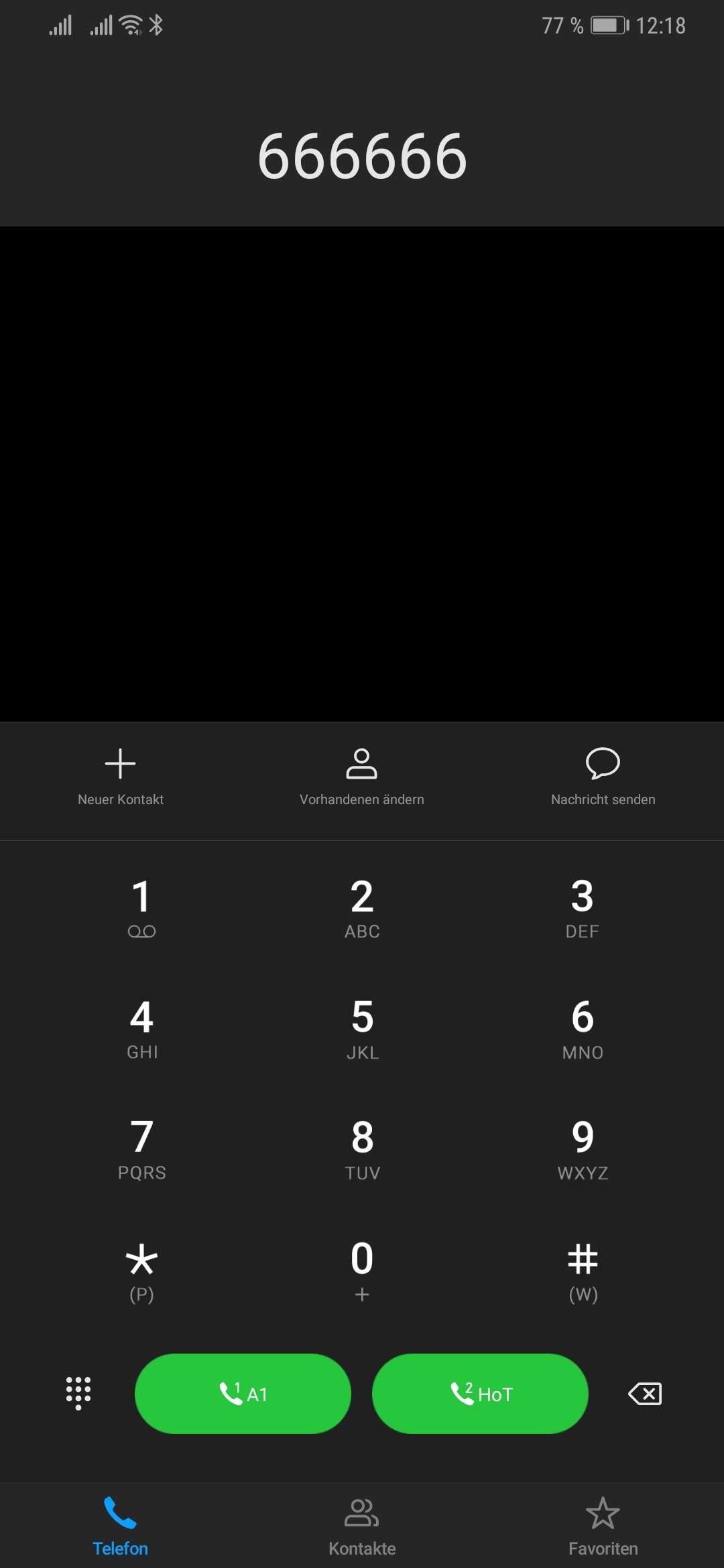Enter digit 2 ABC
The width and height of the screenshot is (724, 1568).
(x=362, y=908)
